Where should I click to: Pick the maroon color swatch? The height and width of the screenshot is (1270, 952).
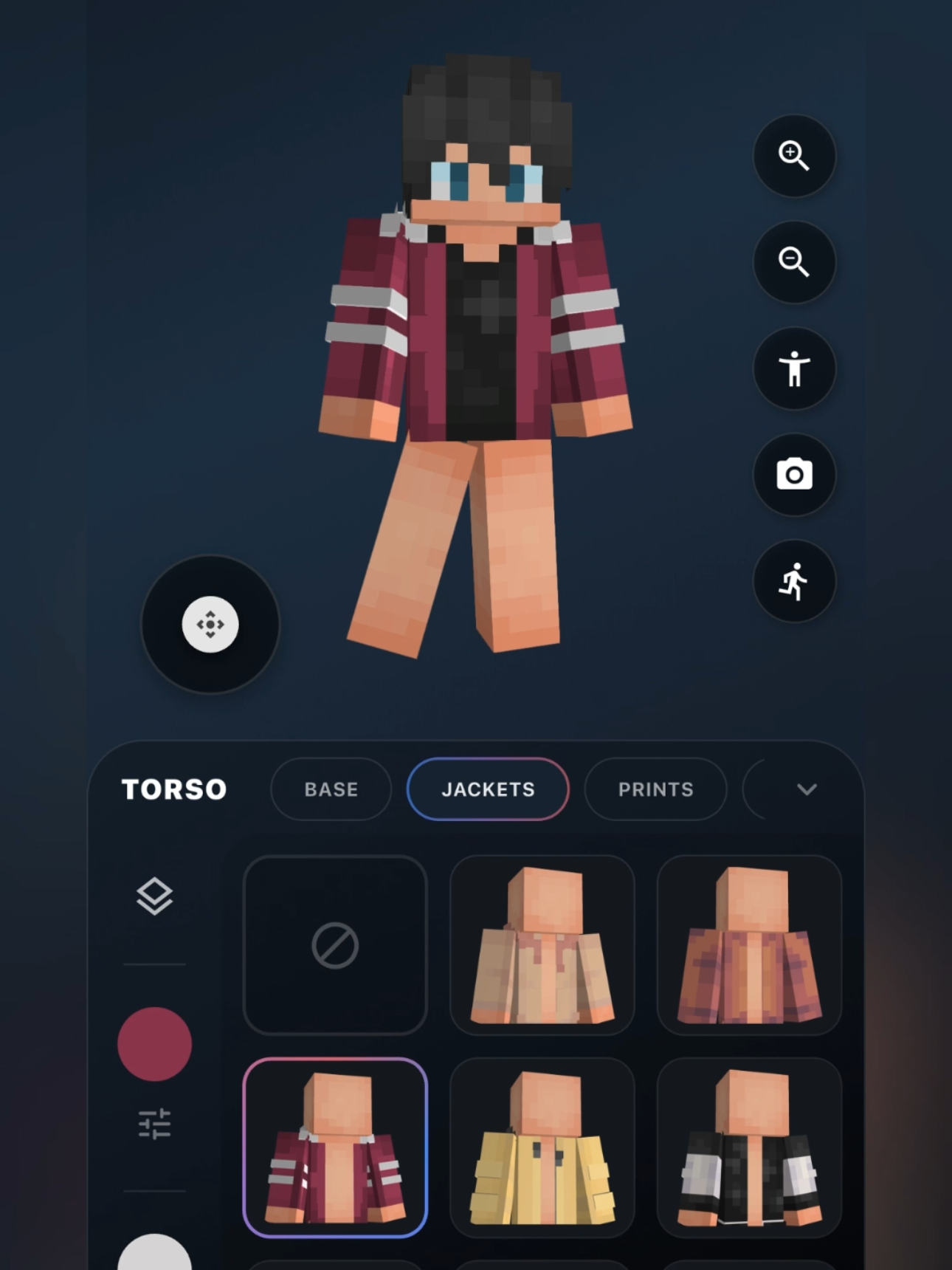154,1044
